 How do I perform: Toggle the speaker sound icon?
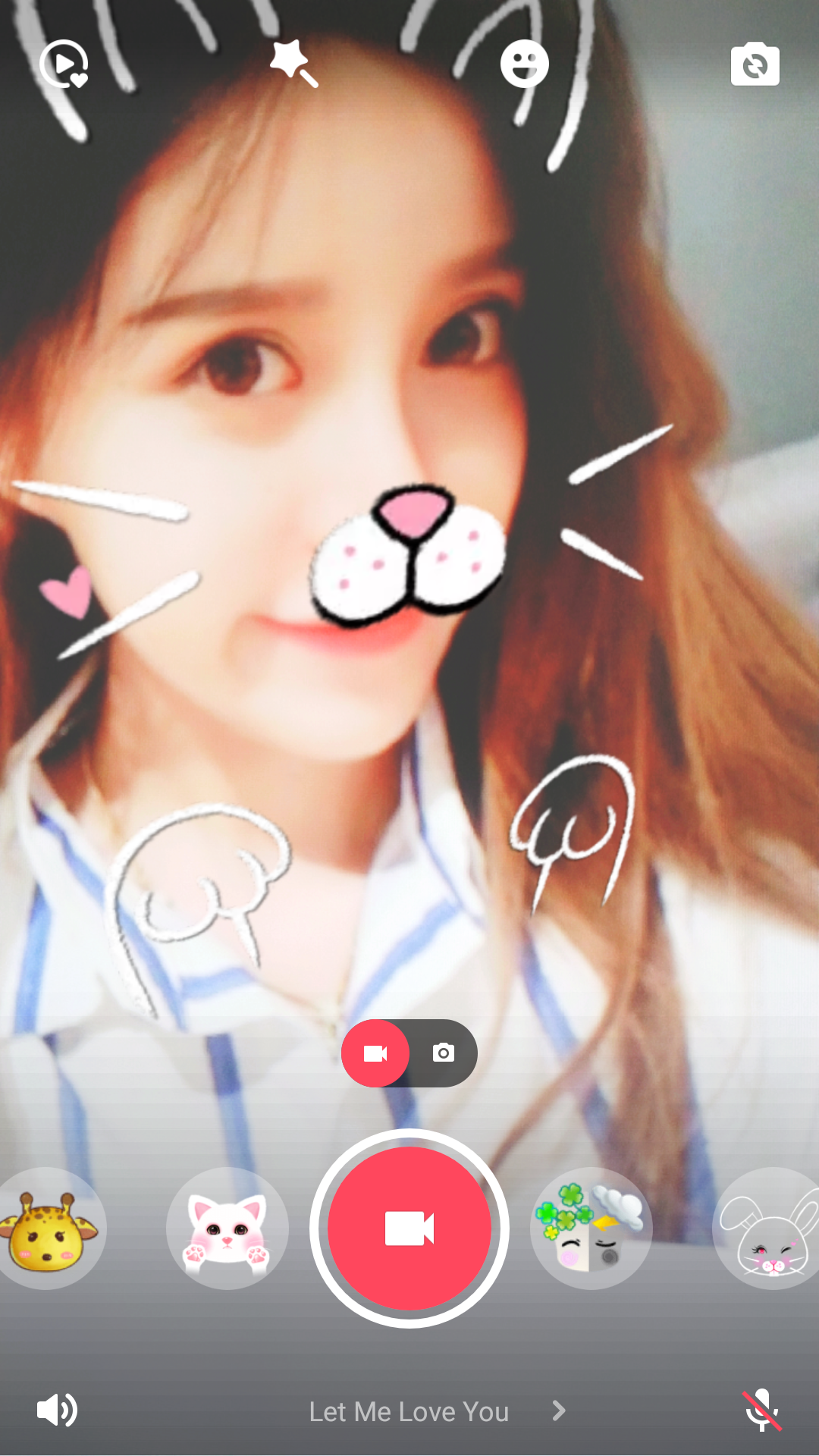pyautogui.click(x=57, y=1410)
